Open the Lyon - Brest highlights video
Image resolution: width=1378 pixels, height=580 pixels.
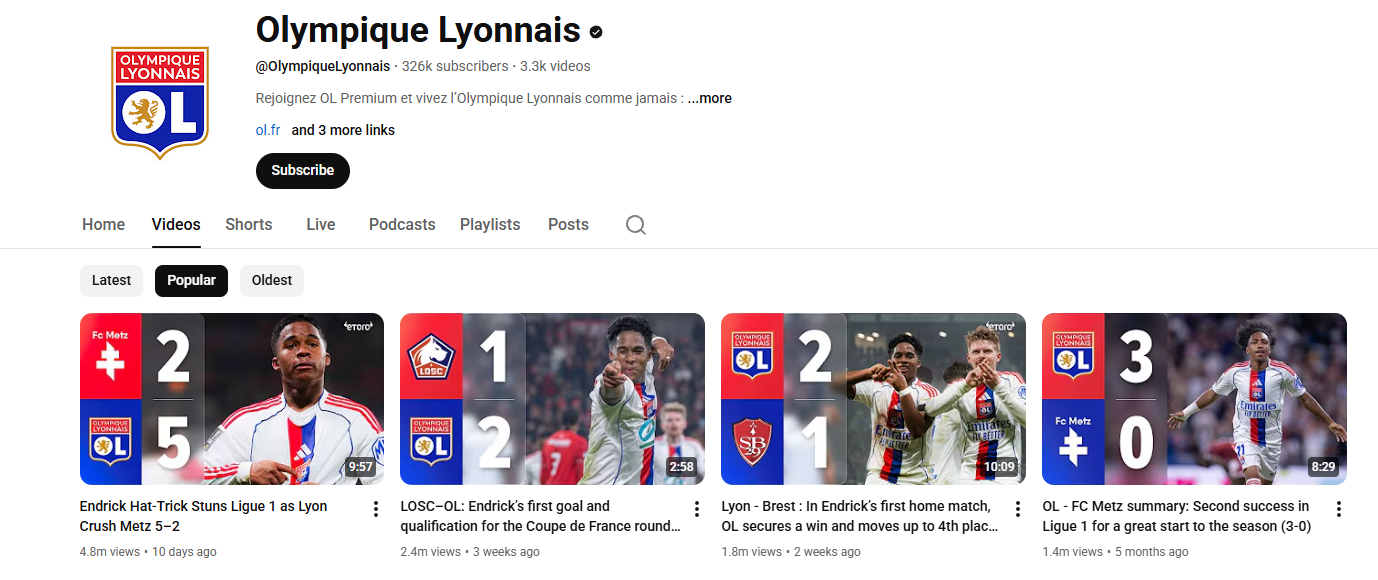tap(873, 399)
